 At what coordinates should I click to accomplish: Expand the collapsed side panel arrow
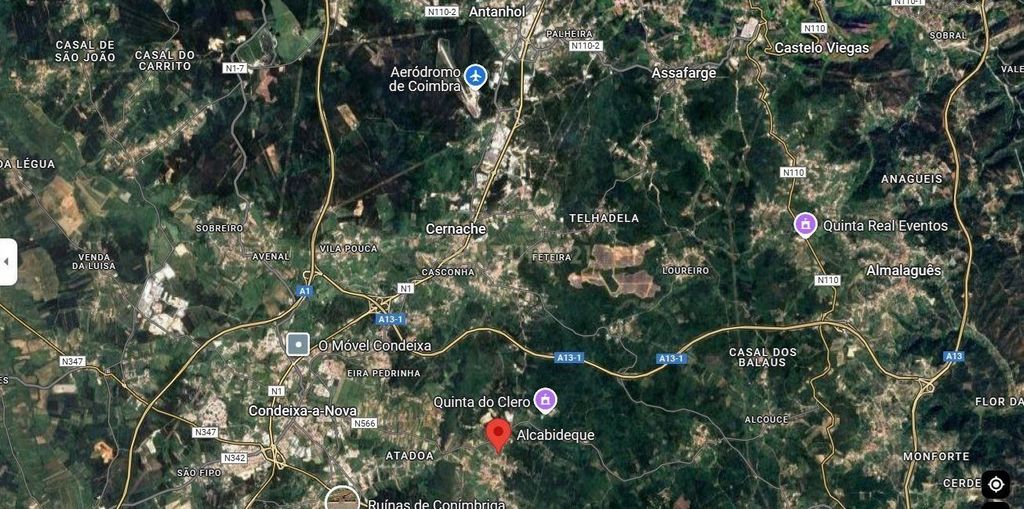[x=8, y=262]
